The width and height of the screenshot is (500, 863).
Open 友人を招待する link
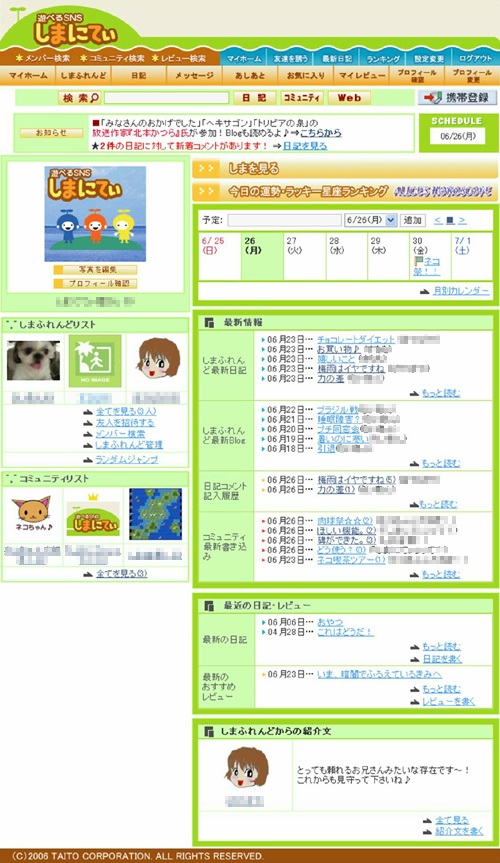(x=125, y=423)
